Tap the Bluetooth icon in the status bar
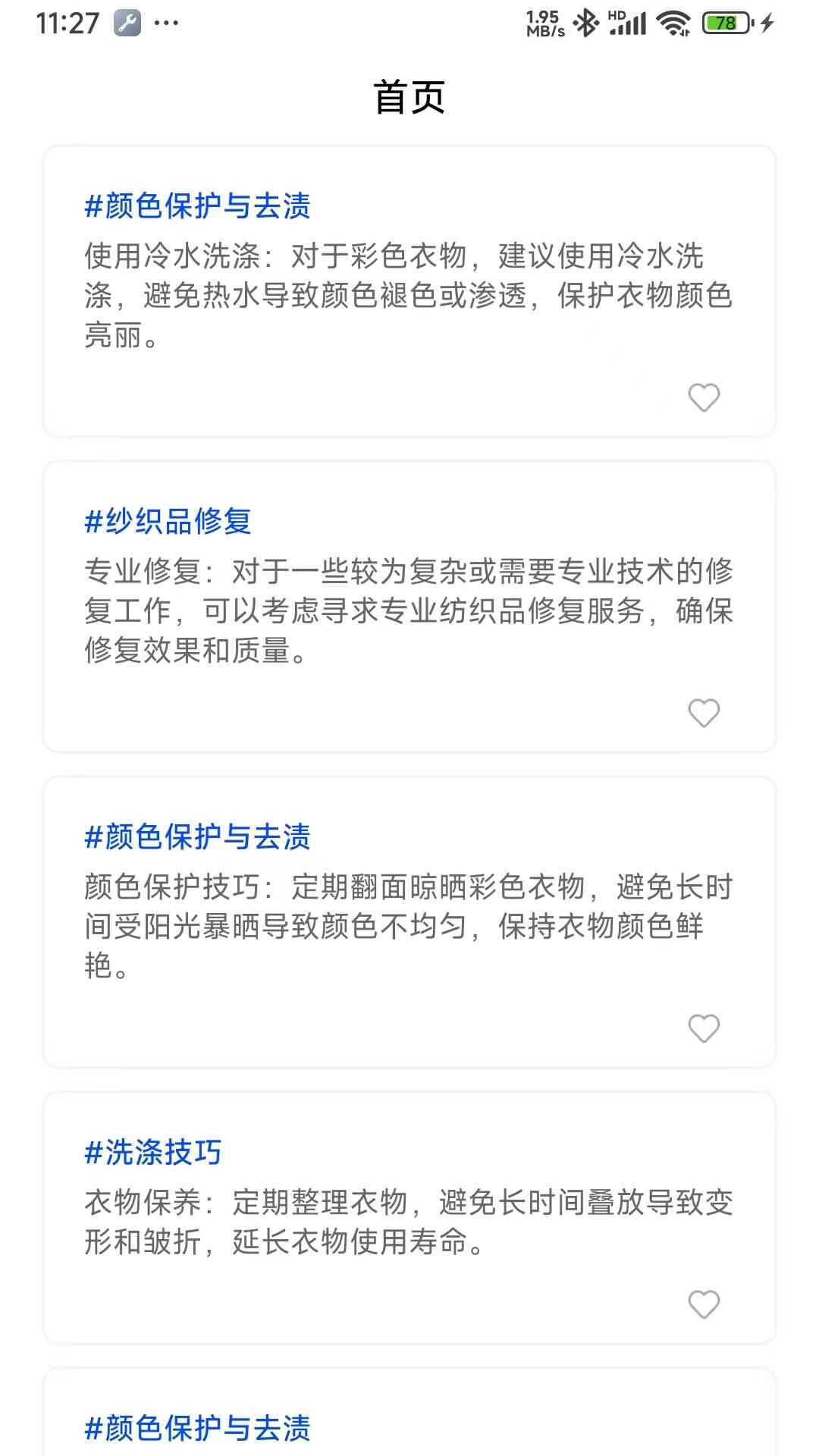The width and height of the screenshot is (819, 1456). (585, 23)
